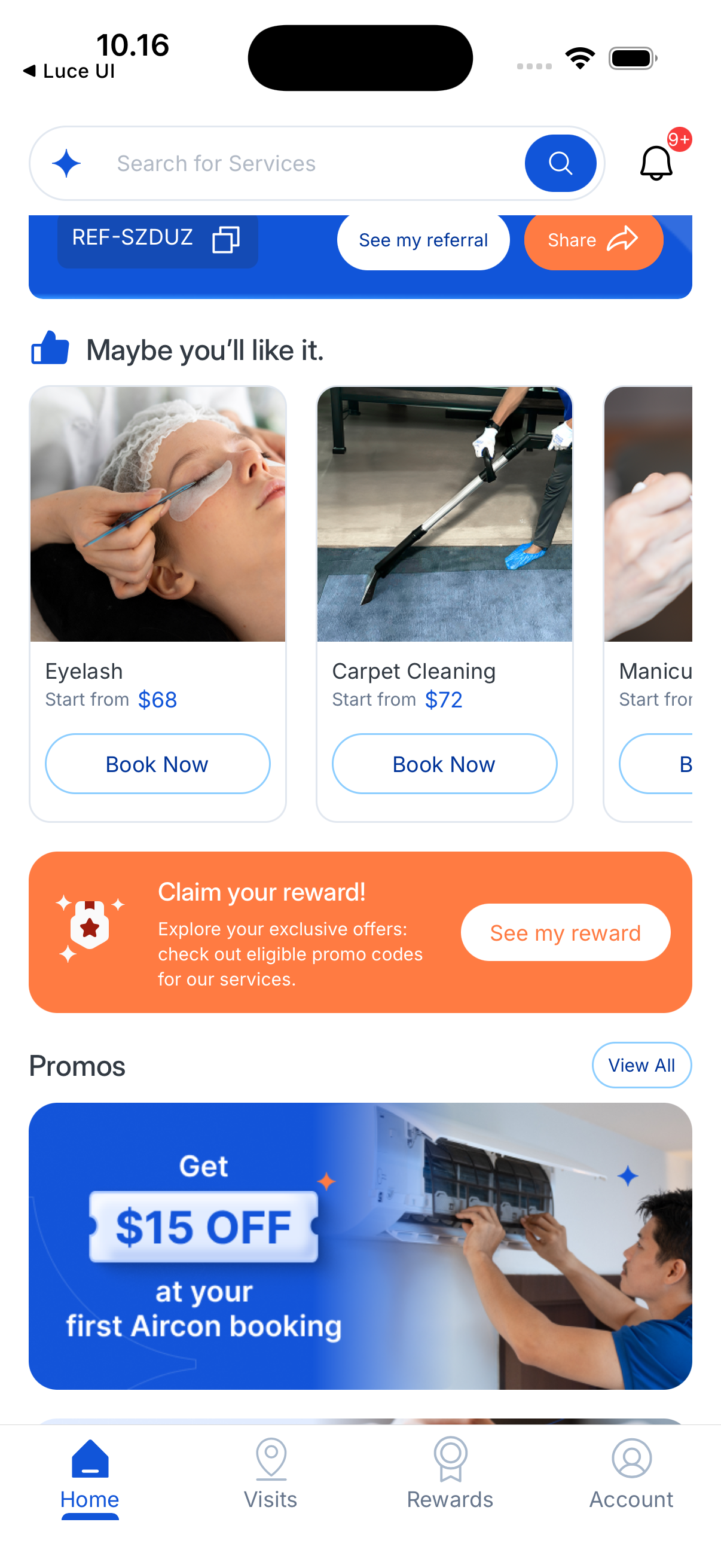Image resolution: width=721 pixels, height=1568 pixels.
Task: Open the Eyelash service card
Action: point(158,514)
